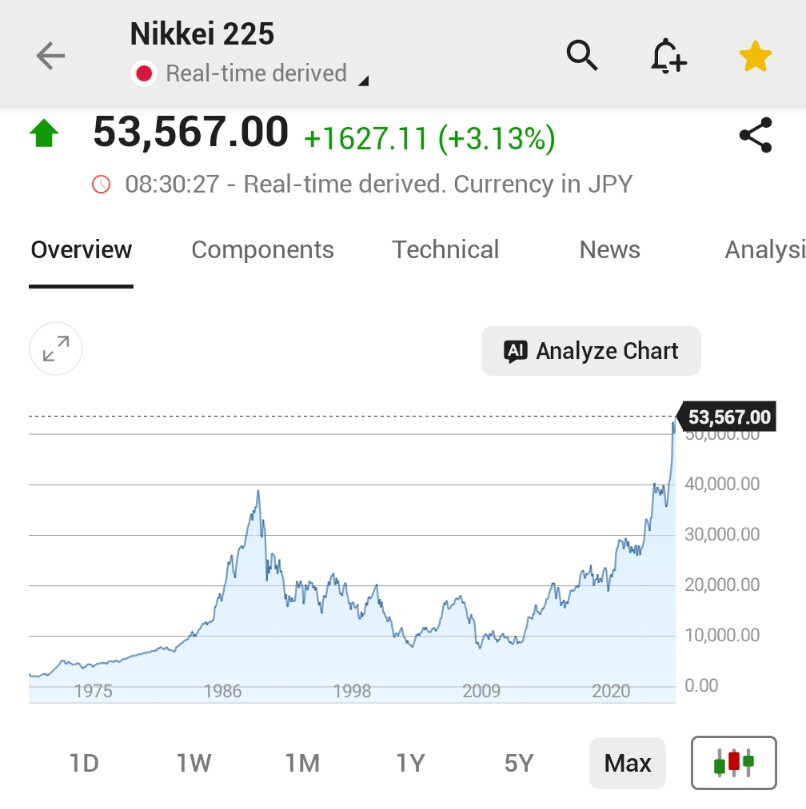Share the Nikkei 225 quote

tap(755, 135)
